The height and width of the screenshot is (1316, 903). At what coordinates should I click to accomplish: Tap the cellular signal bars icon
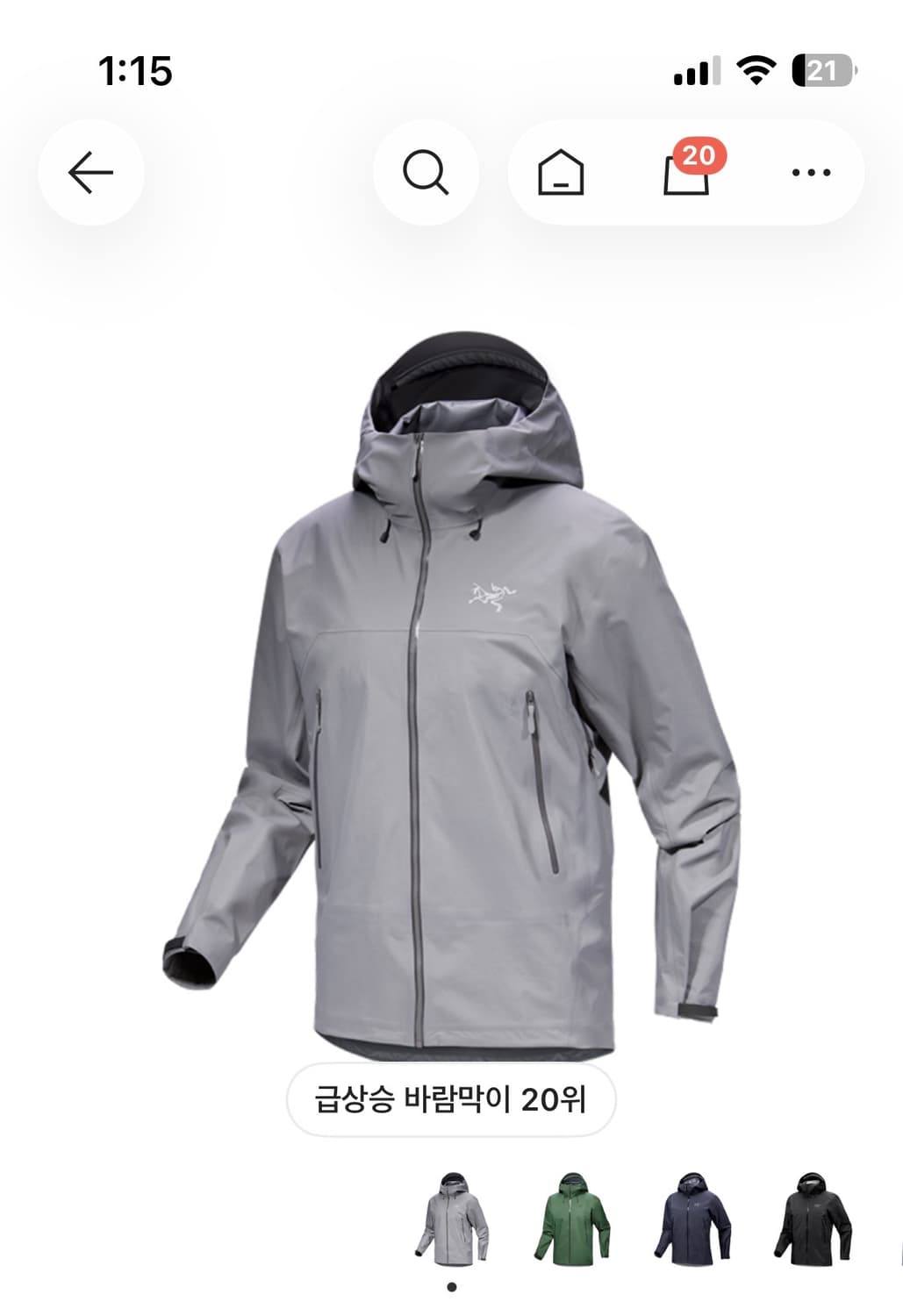(696, 68)
